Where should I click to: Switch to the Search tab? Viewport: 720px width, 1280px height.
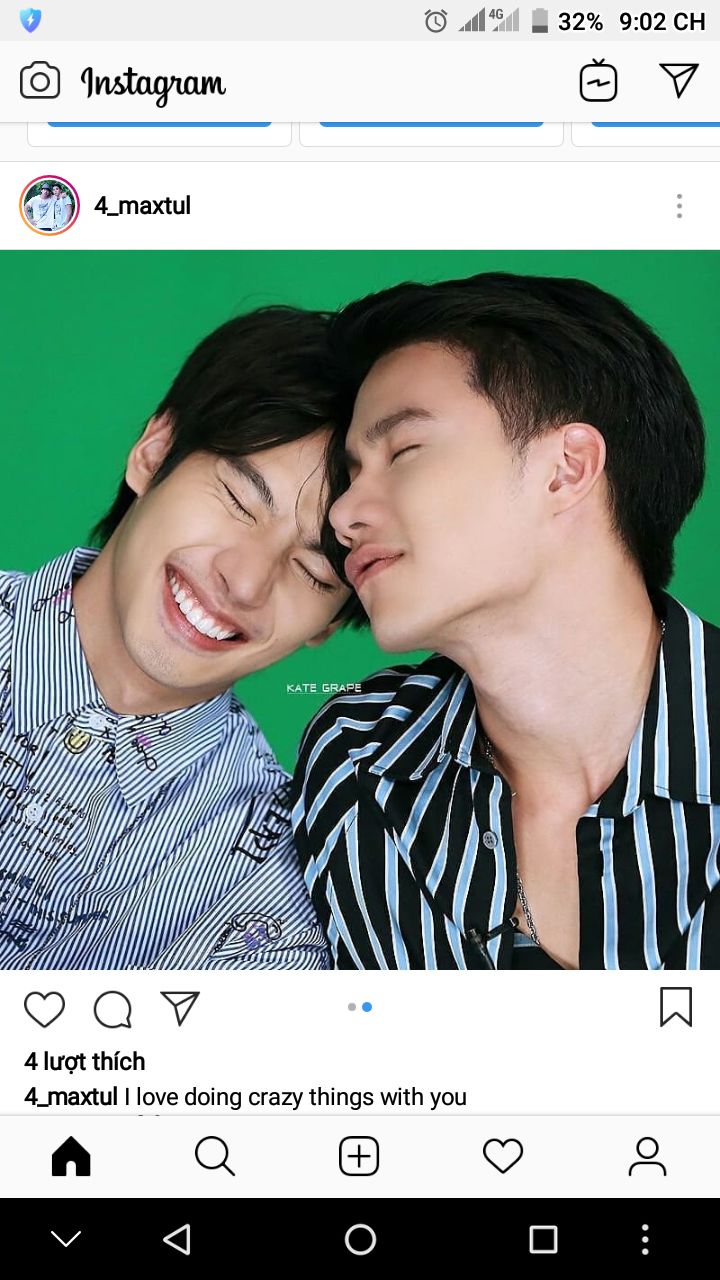[x=215, y=1157]
